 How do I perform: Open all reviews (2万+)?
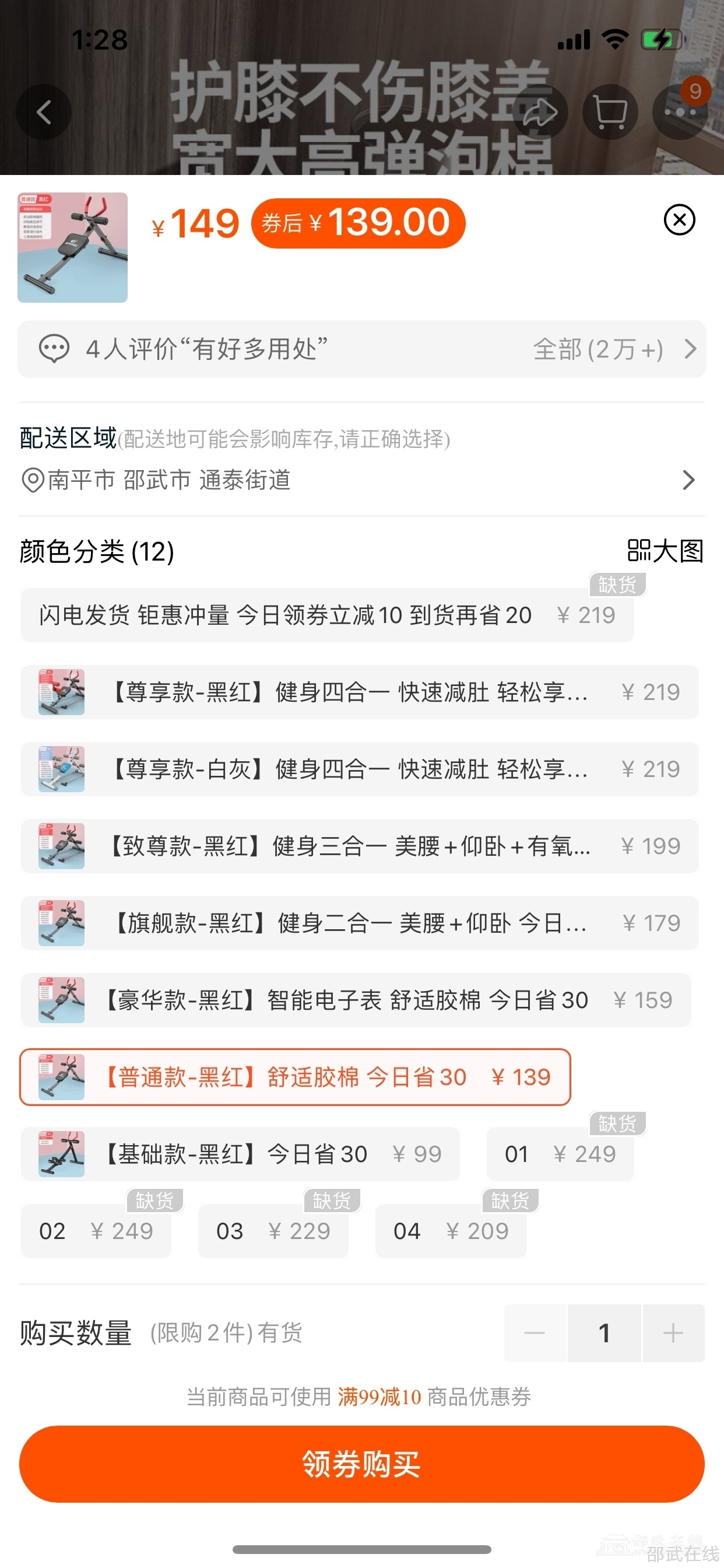click(614, 349)
